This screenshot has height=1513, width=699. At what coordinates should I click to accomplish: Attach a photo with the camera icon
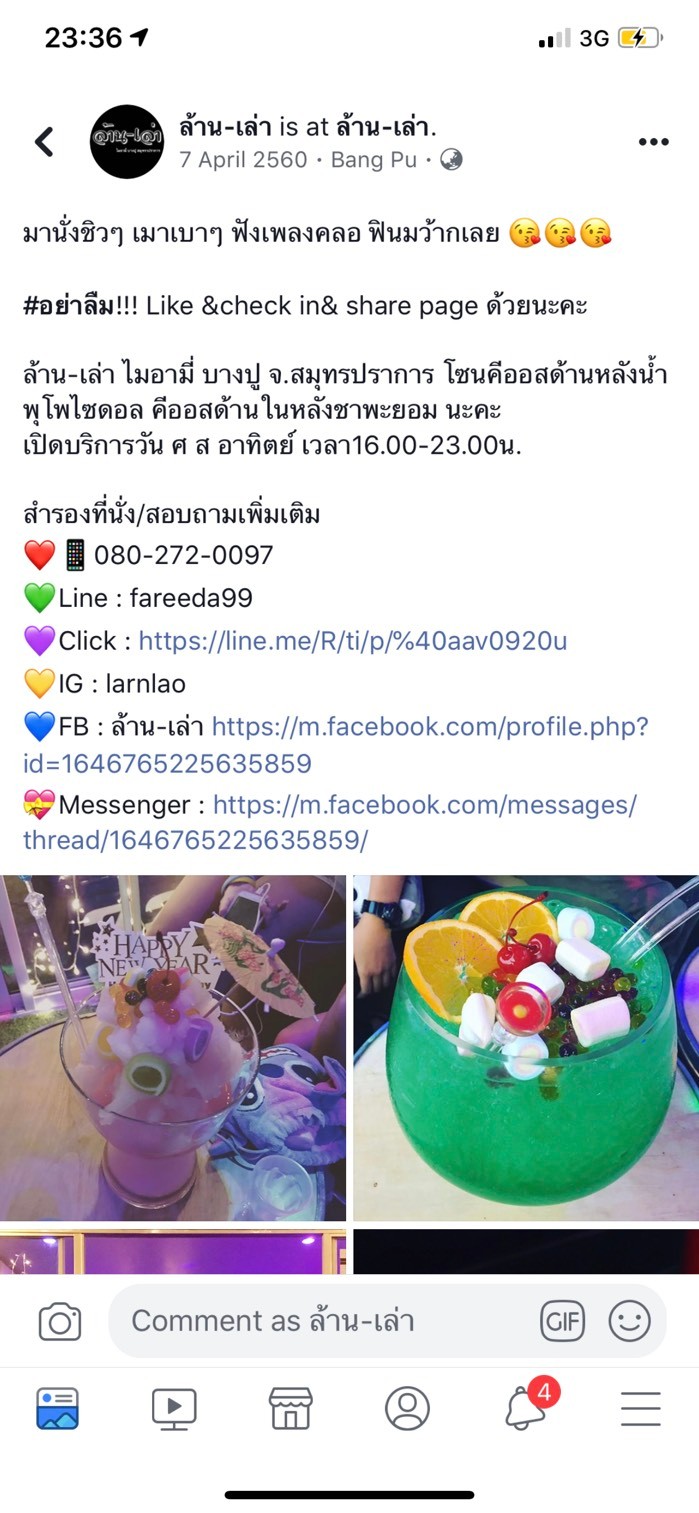tap(60, 1322)
